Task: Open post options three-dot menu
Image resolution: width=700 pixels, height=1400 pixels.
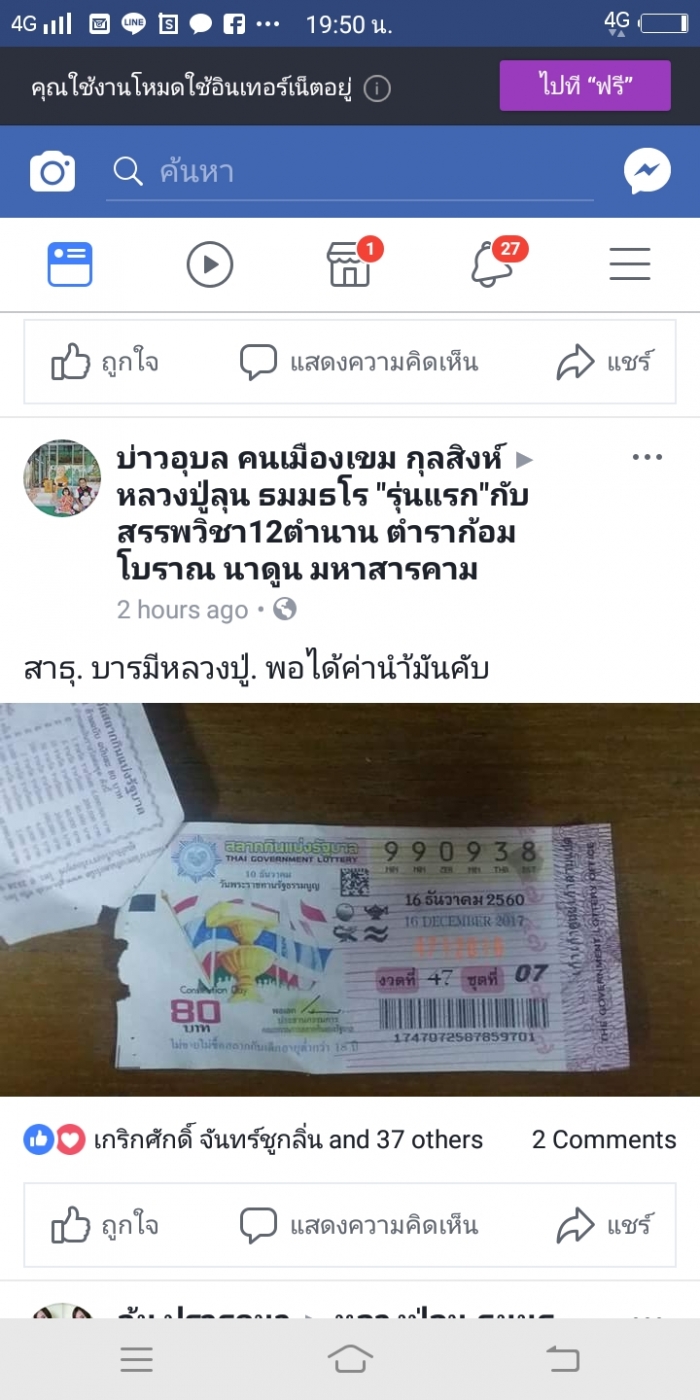Action: pyautogui.click(x=647, y=458)
